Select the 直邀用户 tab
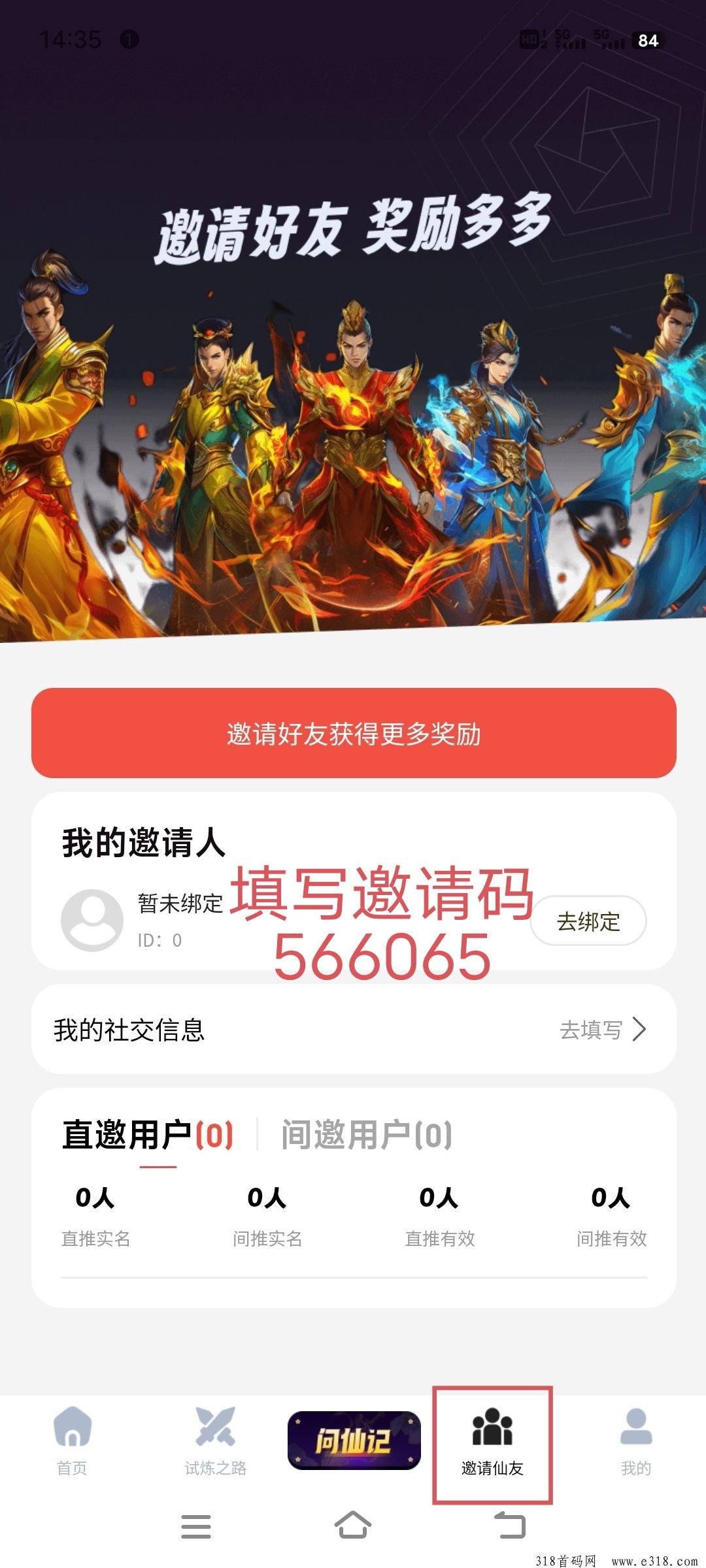 (x=148, y=1135)
